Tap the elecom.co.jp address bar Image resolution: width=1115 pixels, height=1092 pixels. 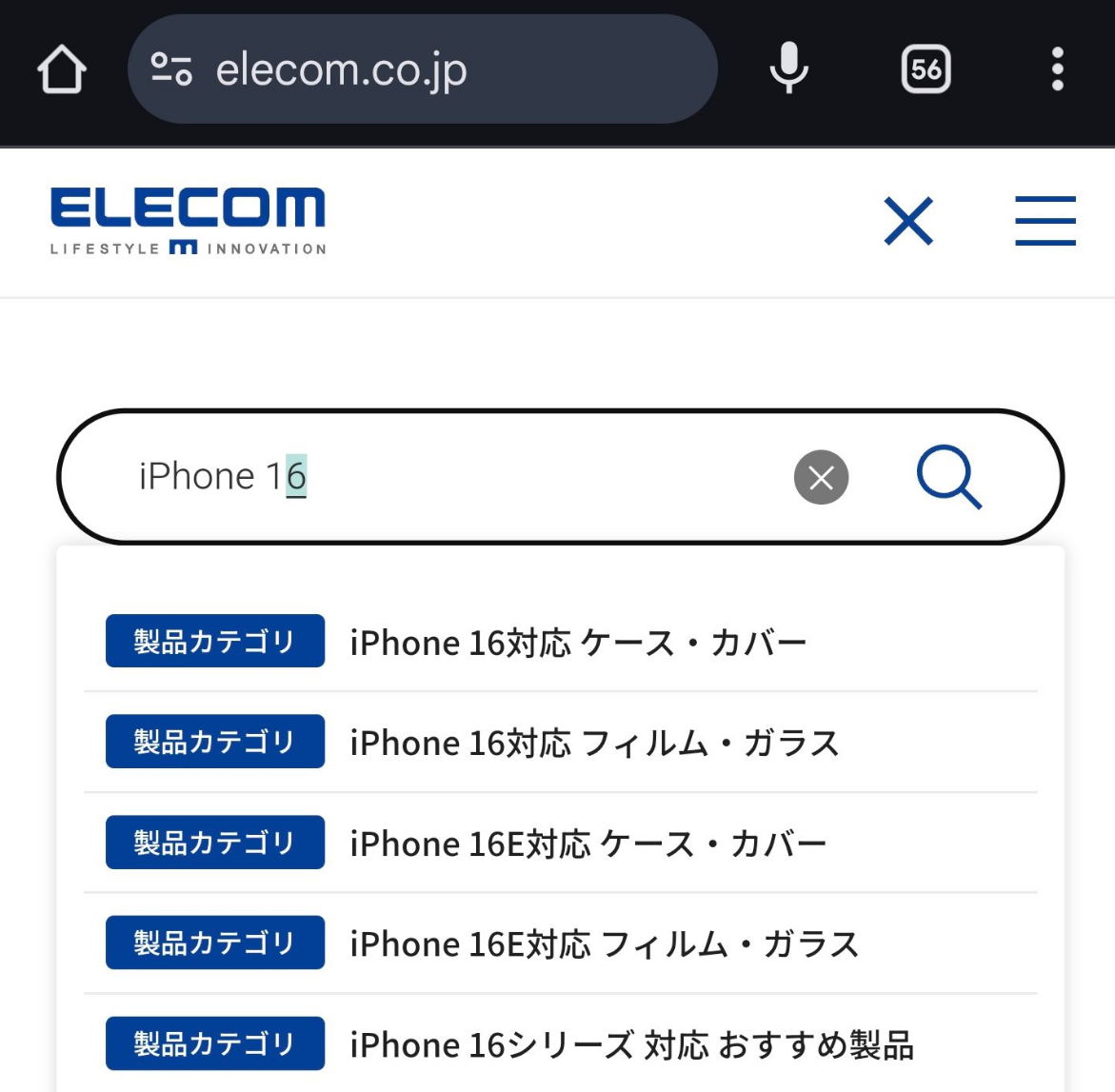click(x=421, y=69)
